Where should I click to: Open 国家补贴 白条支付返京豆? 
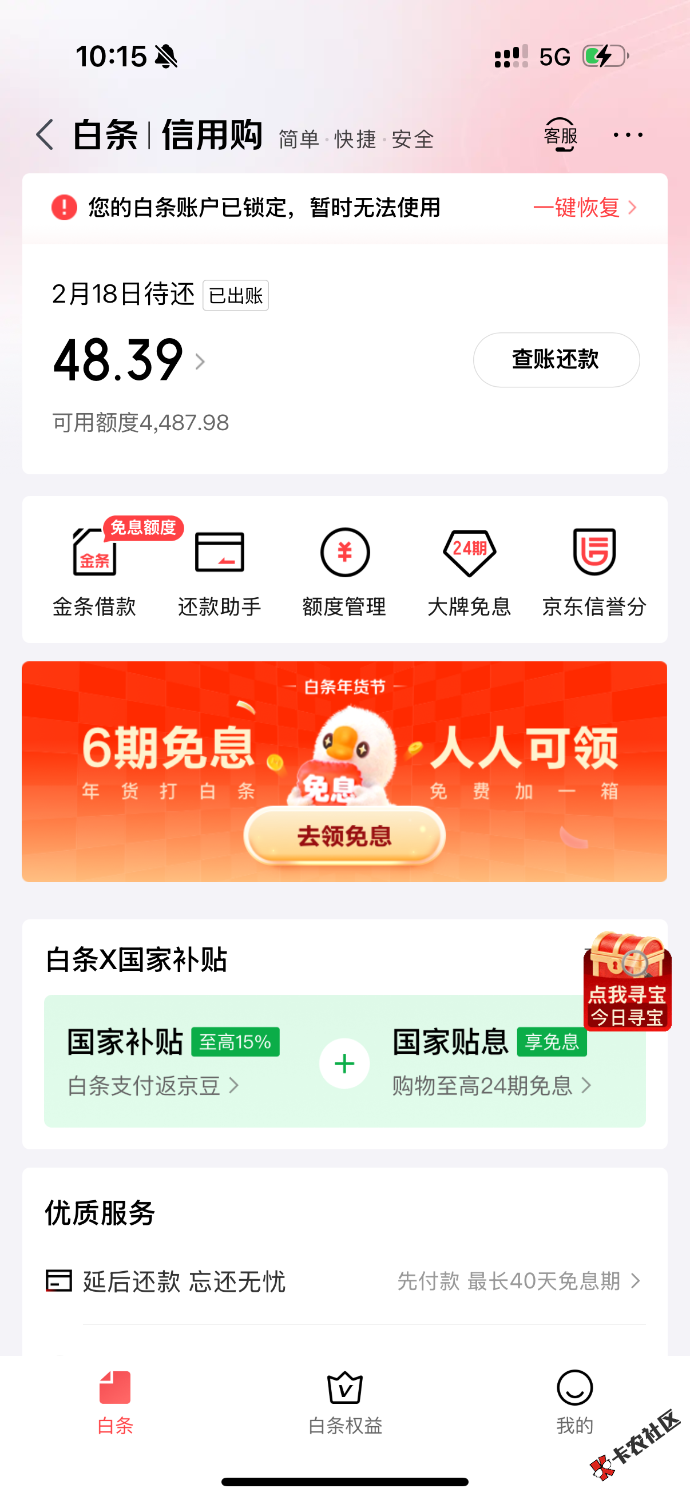click(170, 1062)
